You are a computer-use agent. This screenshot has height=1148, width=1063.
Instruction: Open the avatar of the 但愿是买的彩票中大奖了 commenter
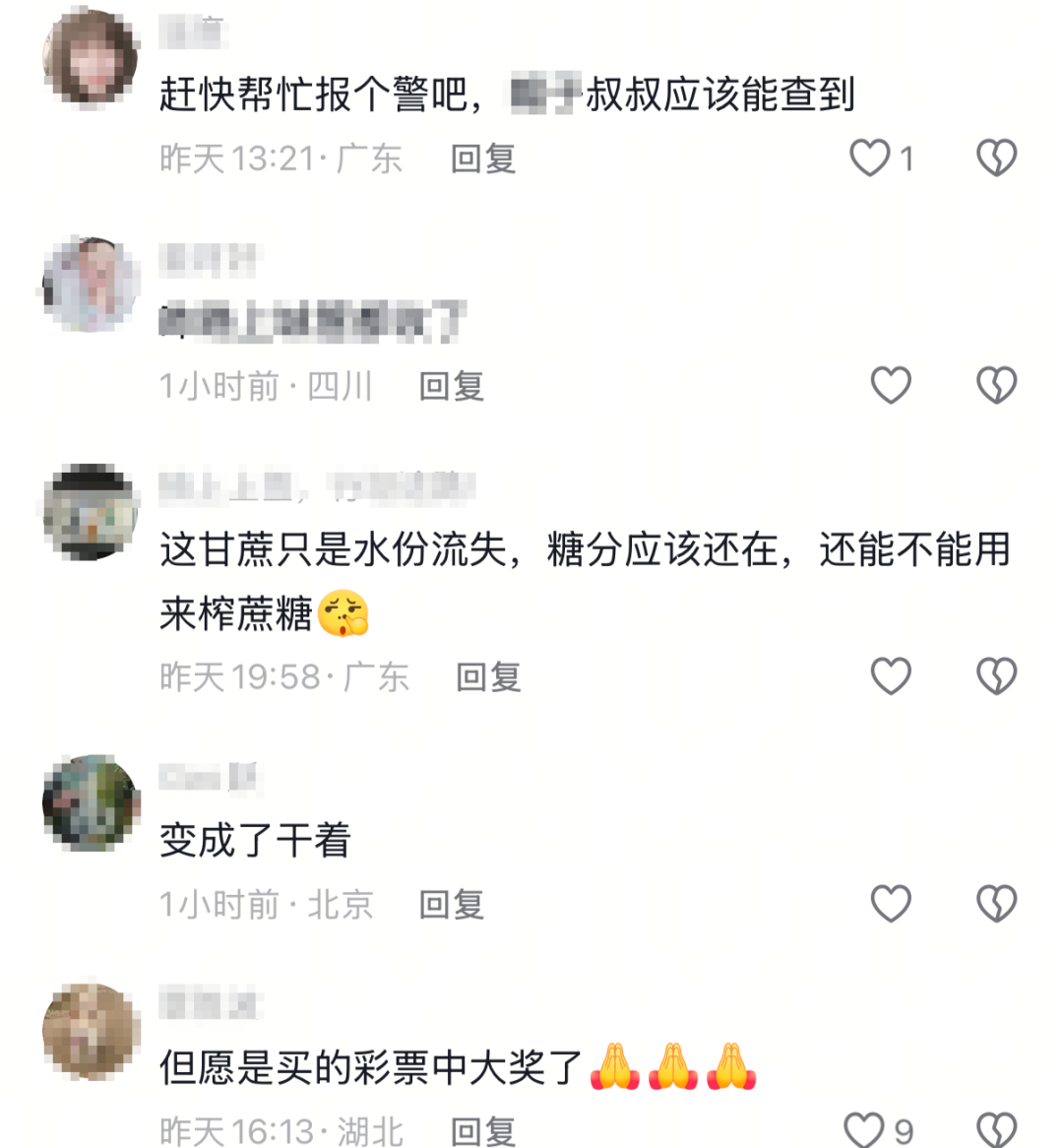[x=91, y=1030]
